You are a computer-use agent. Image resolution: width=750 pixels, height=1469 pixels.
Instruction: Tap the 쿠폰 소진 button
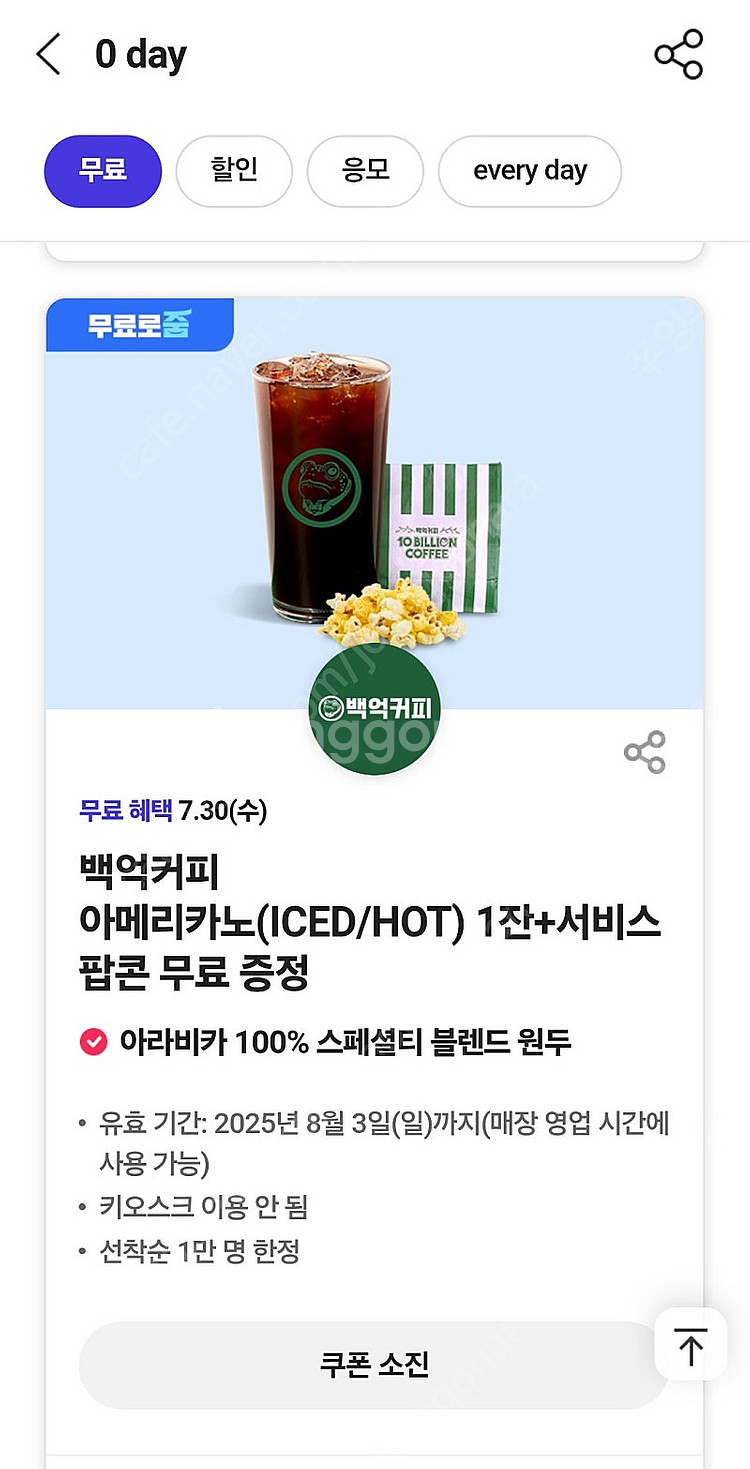(374, 1366)
